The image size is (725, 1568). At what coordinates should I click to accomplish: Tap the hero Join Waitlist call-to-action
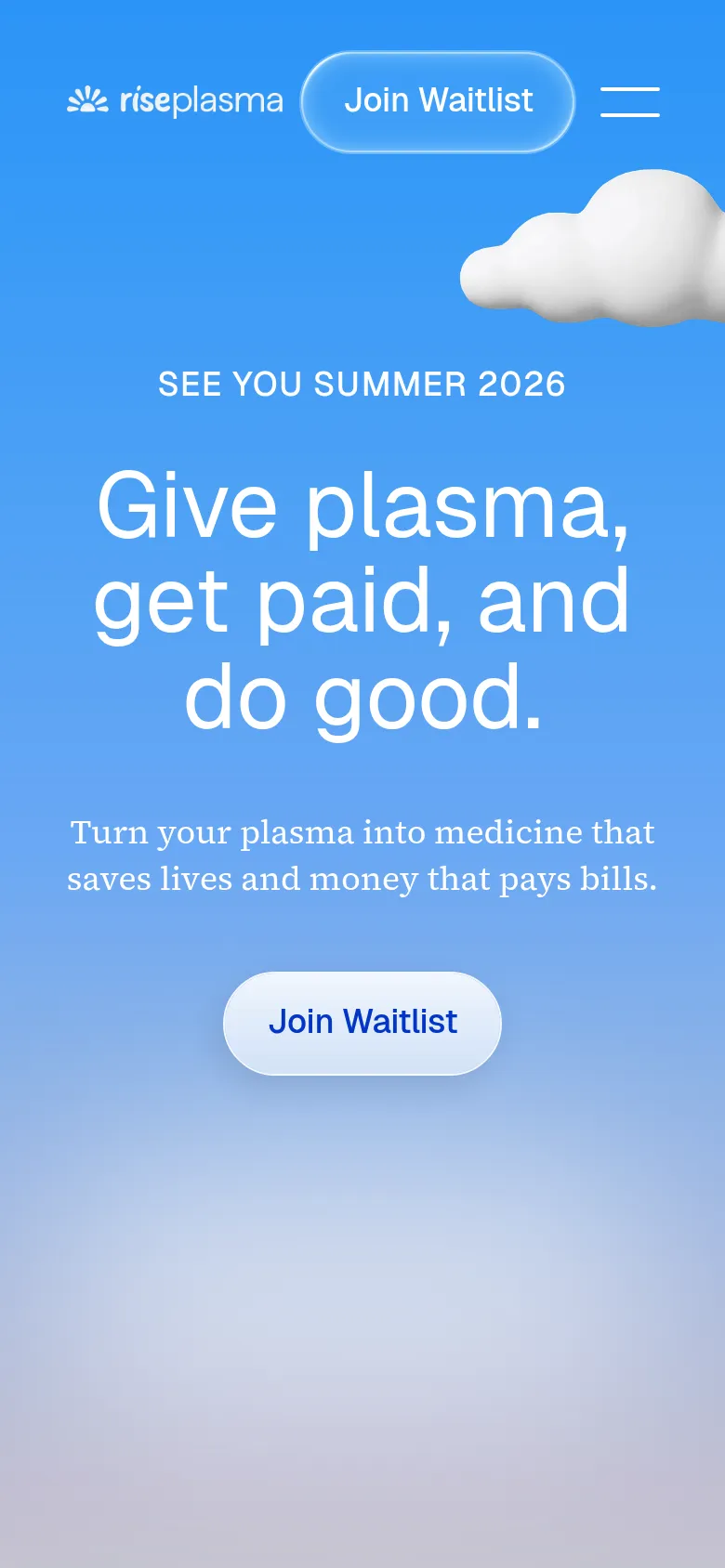point(362,1022)
